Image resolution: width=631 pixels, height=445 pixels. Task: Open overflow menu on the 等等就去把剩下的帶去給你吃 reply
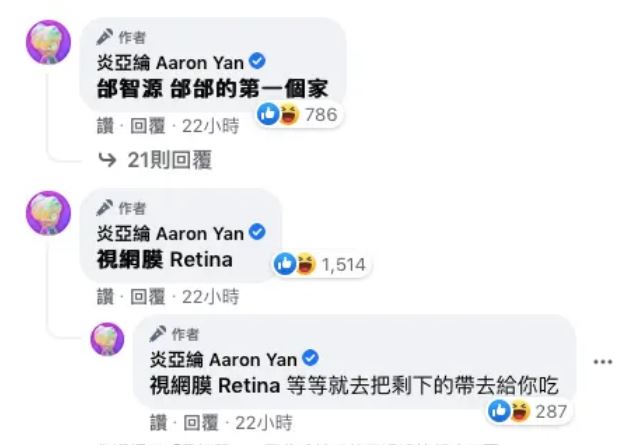pyautogui.click(x=601, y=362)
